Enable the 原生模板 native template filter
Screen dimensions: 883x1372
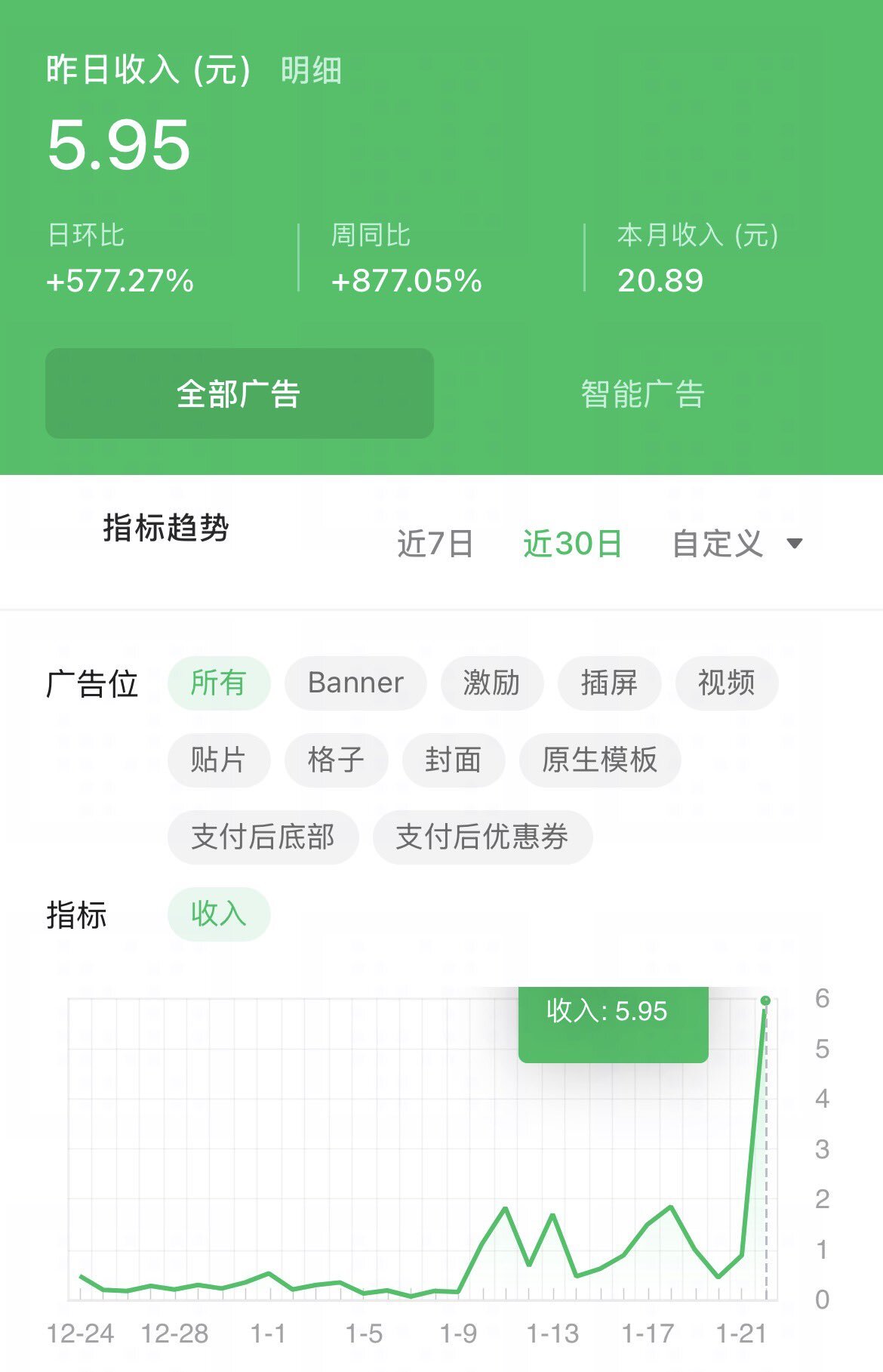tap(598, 761)
